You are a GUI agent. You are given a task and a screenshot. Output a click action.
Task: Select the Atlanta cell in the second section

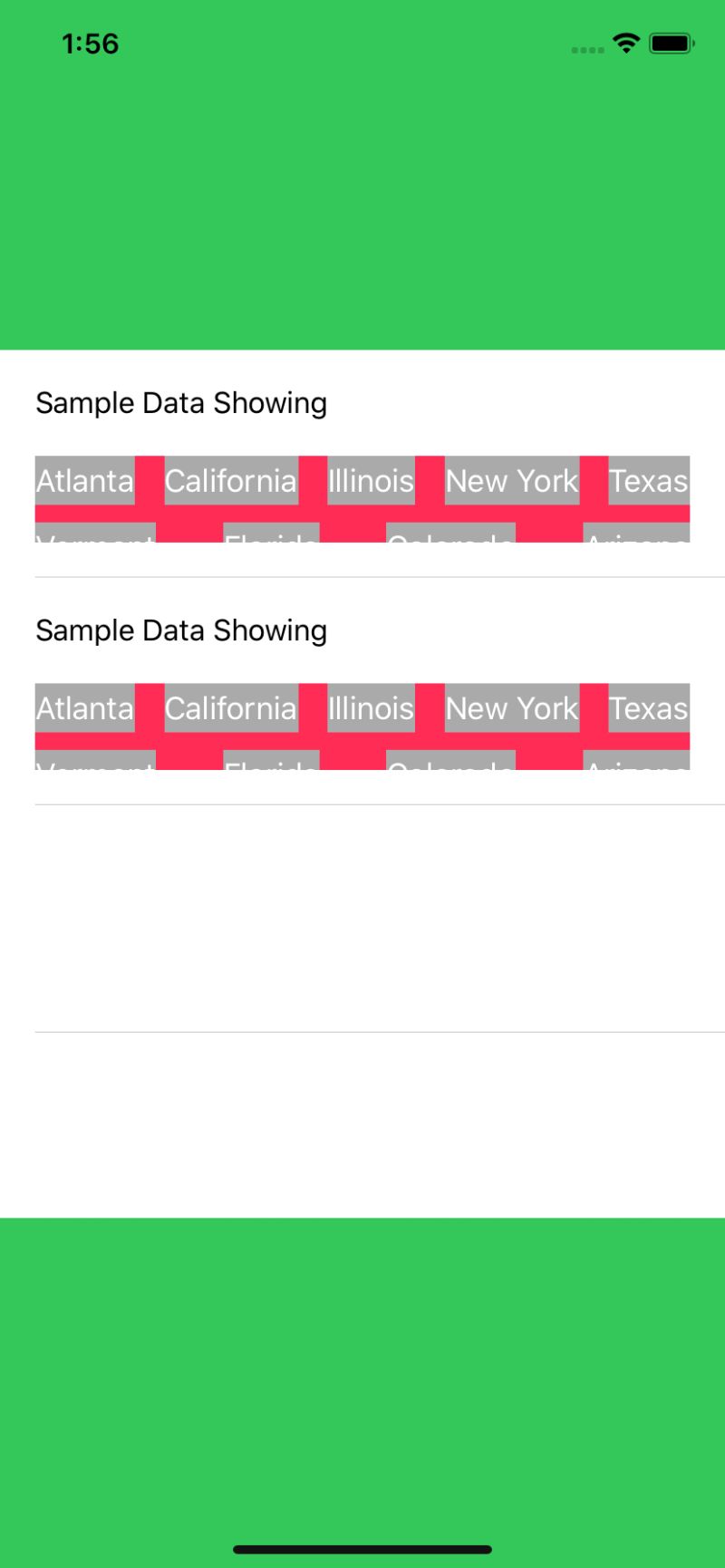click(83, 708)
